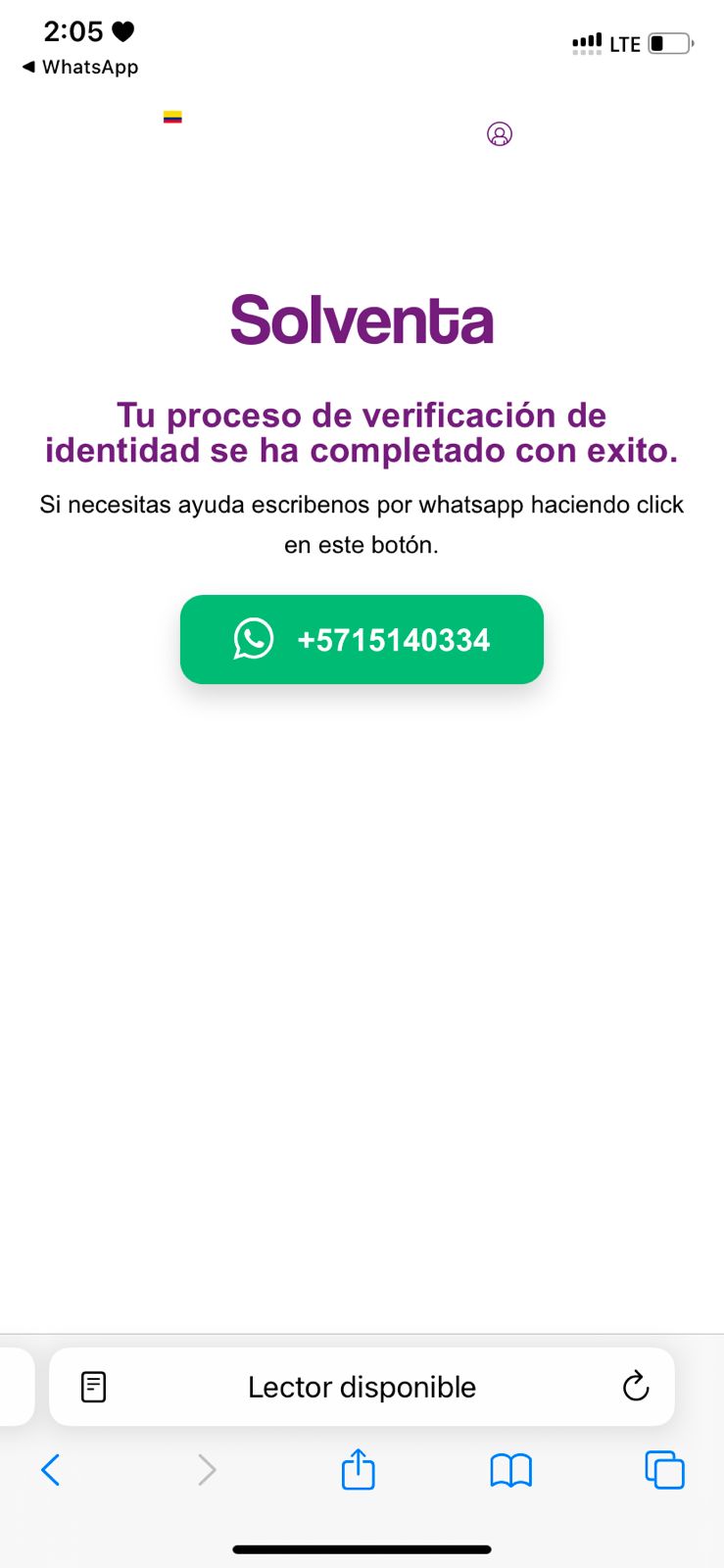Contact support via WhatsApp +5715140334 button
This screenshot has height=1568, width=724.
point(362,639)
